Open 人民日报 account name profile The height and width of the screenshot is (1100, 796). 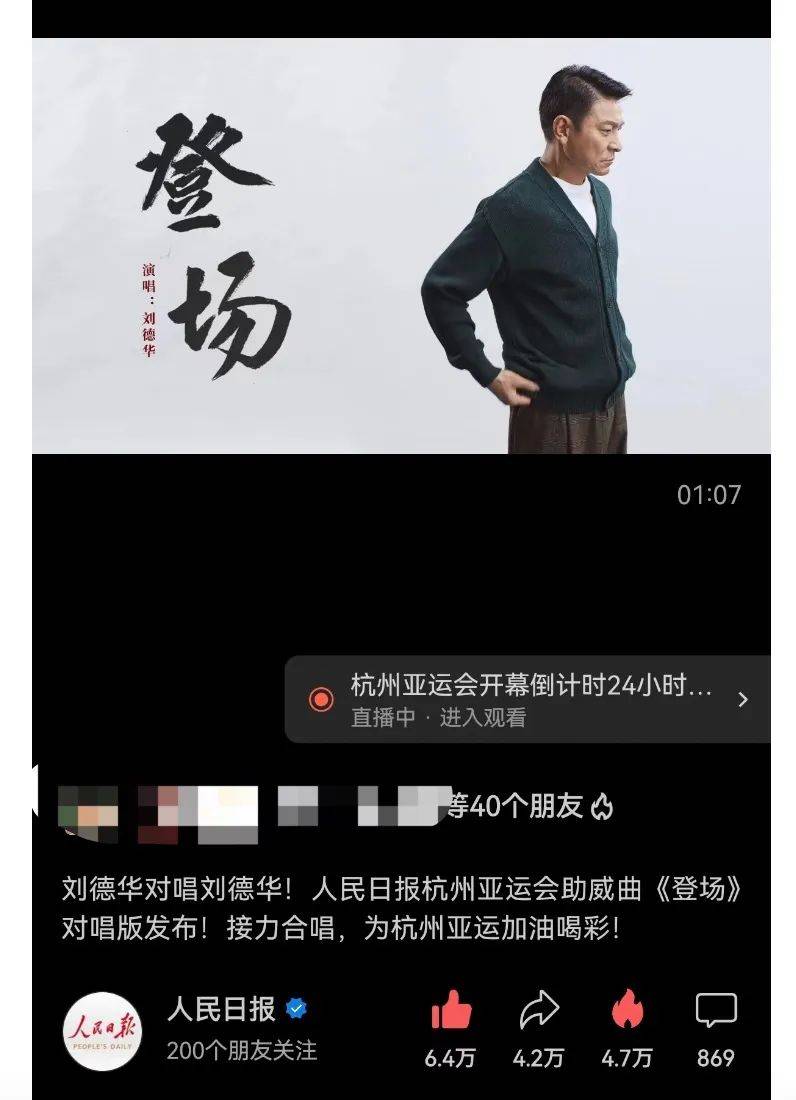pos(220,1010)
